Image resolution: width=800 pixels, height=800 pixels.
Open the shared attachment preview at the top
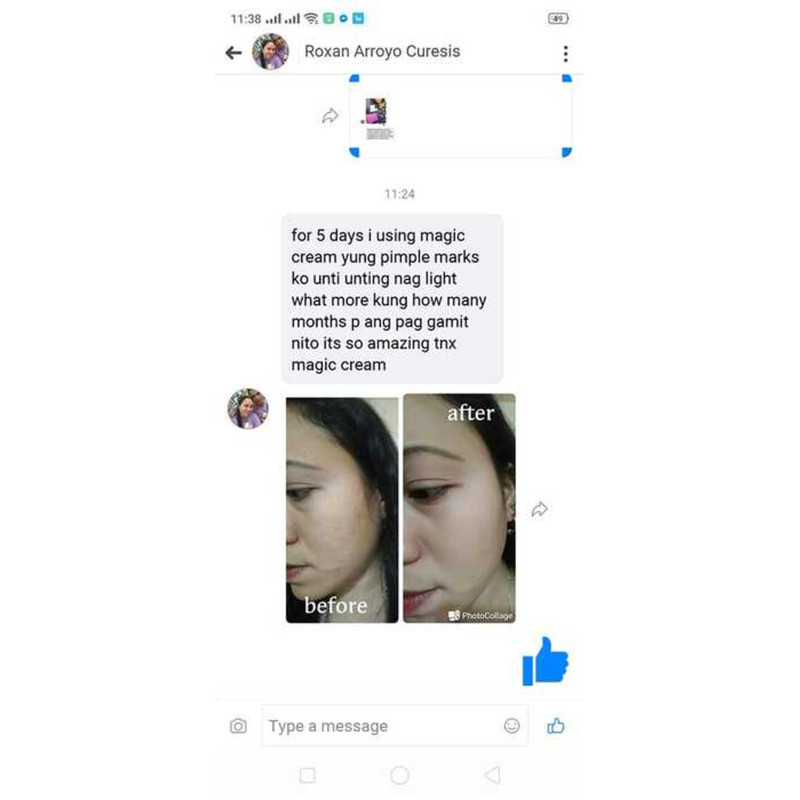[460, 116]
